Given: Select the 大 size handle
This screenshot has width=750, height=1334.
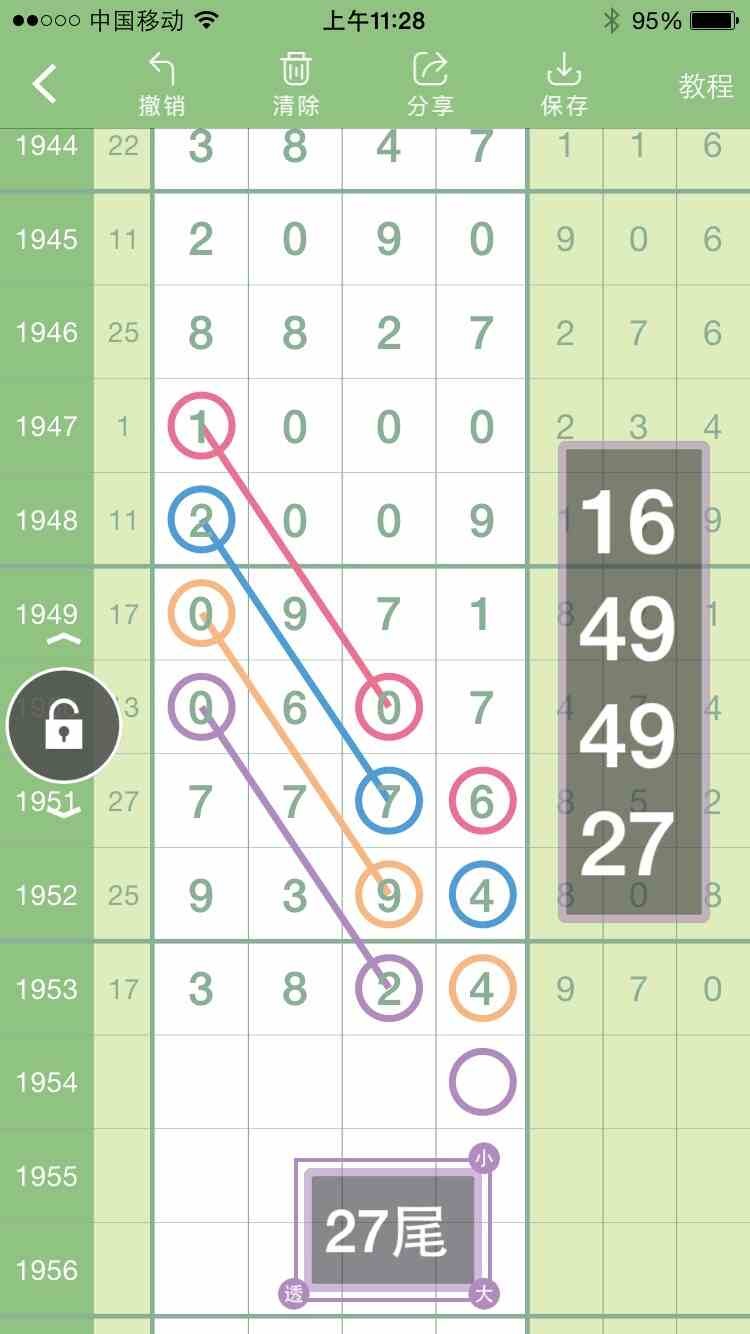Looking at the screenshot, I should (x=484, y=1294).
